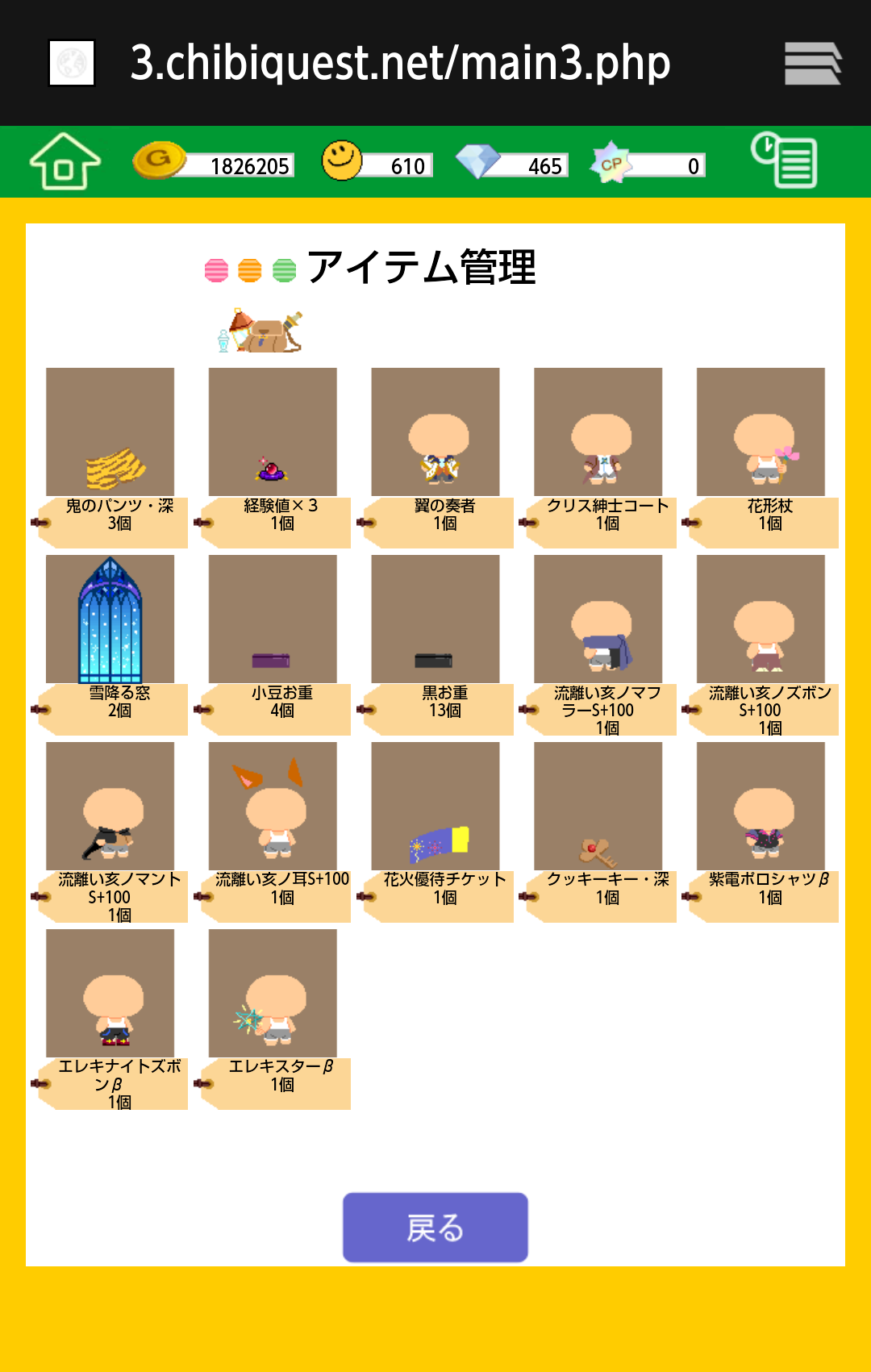Tap the 戻る back button
The width and height of the screenshot is (871, 1372).
pyautogui.click(x=435, y=1227)
